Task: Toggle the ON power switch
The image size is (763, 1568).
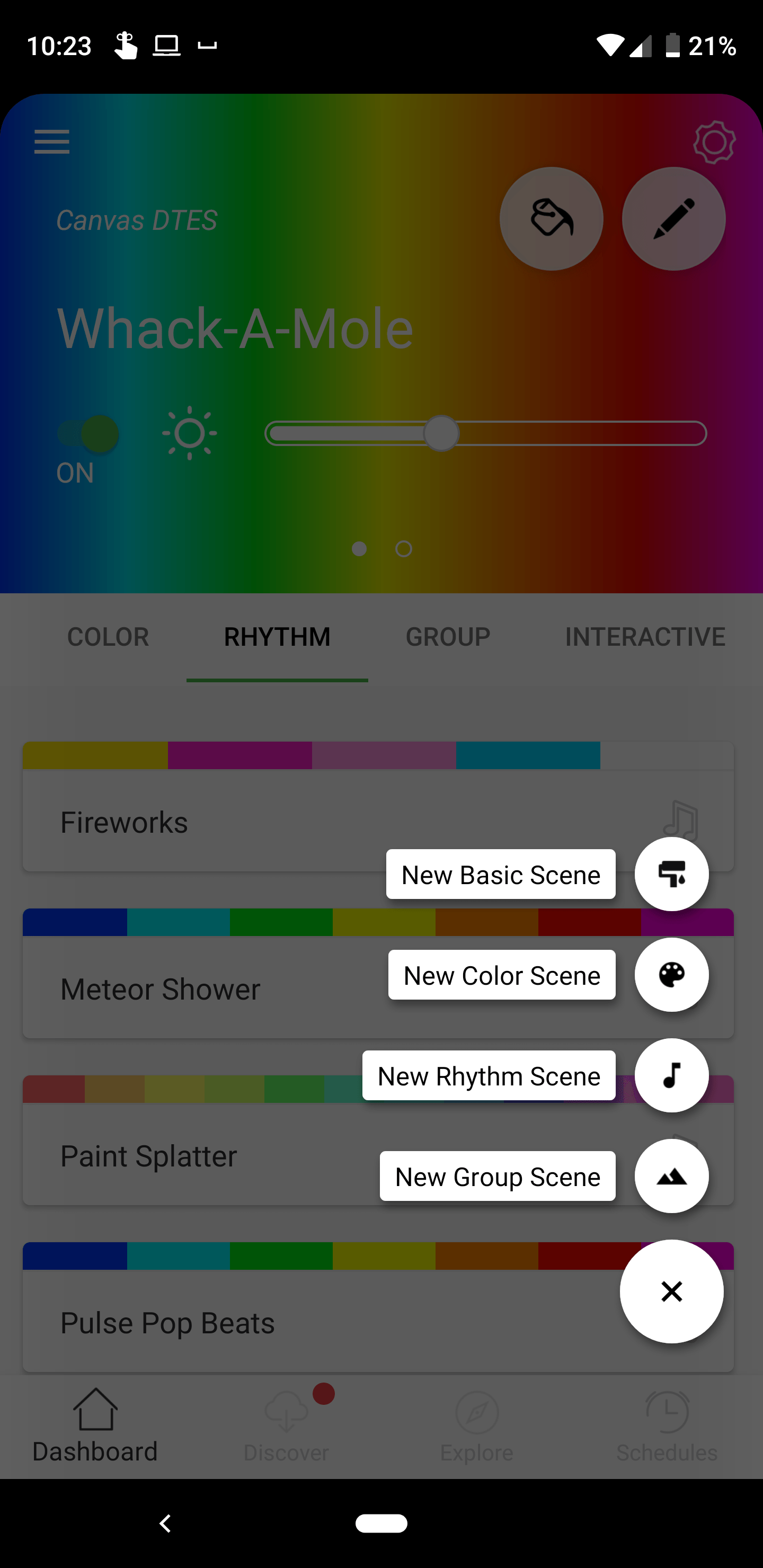Action: tap(89, 434)
